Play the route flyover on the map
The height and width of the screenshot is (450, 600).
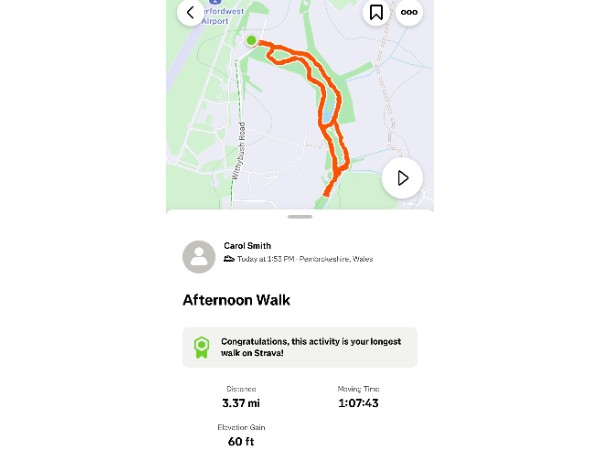coord(402,178)
